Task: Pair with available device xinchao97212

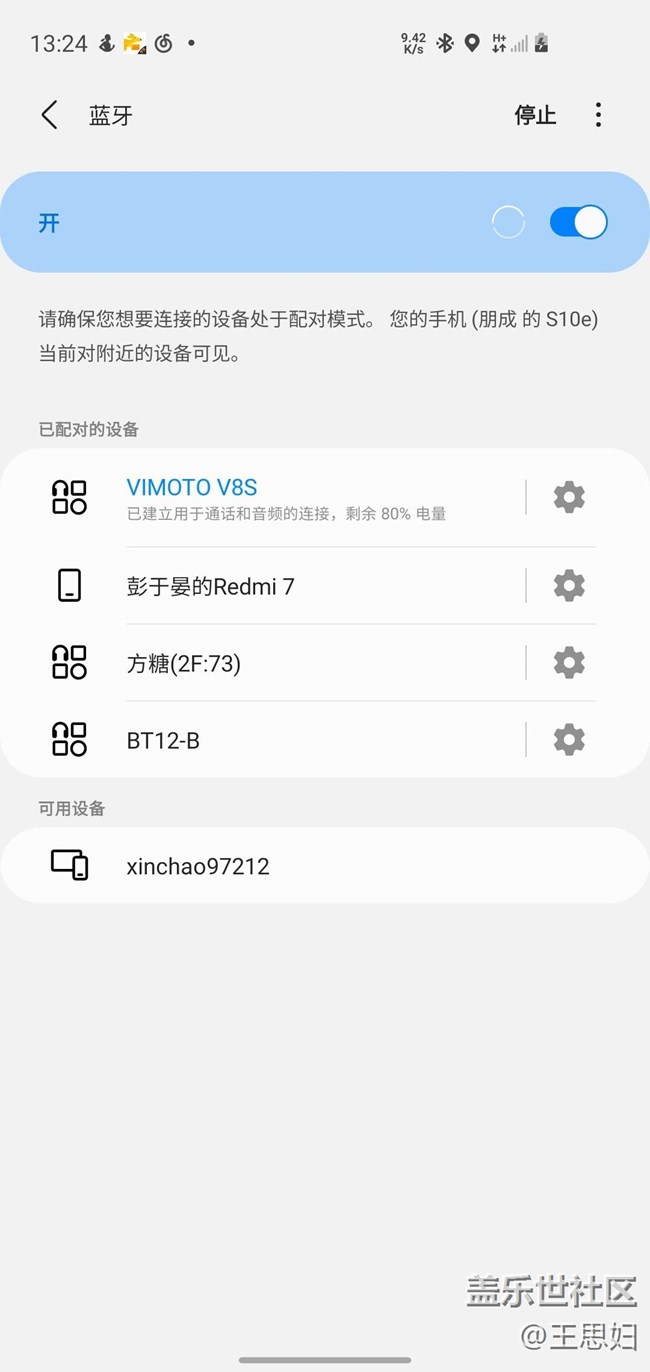Action: pos(325,866)
